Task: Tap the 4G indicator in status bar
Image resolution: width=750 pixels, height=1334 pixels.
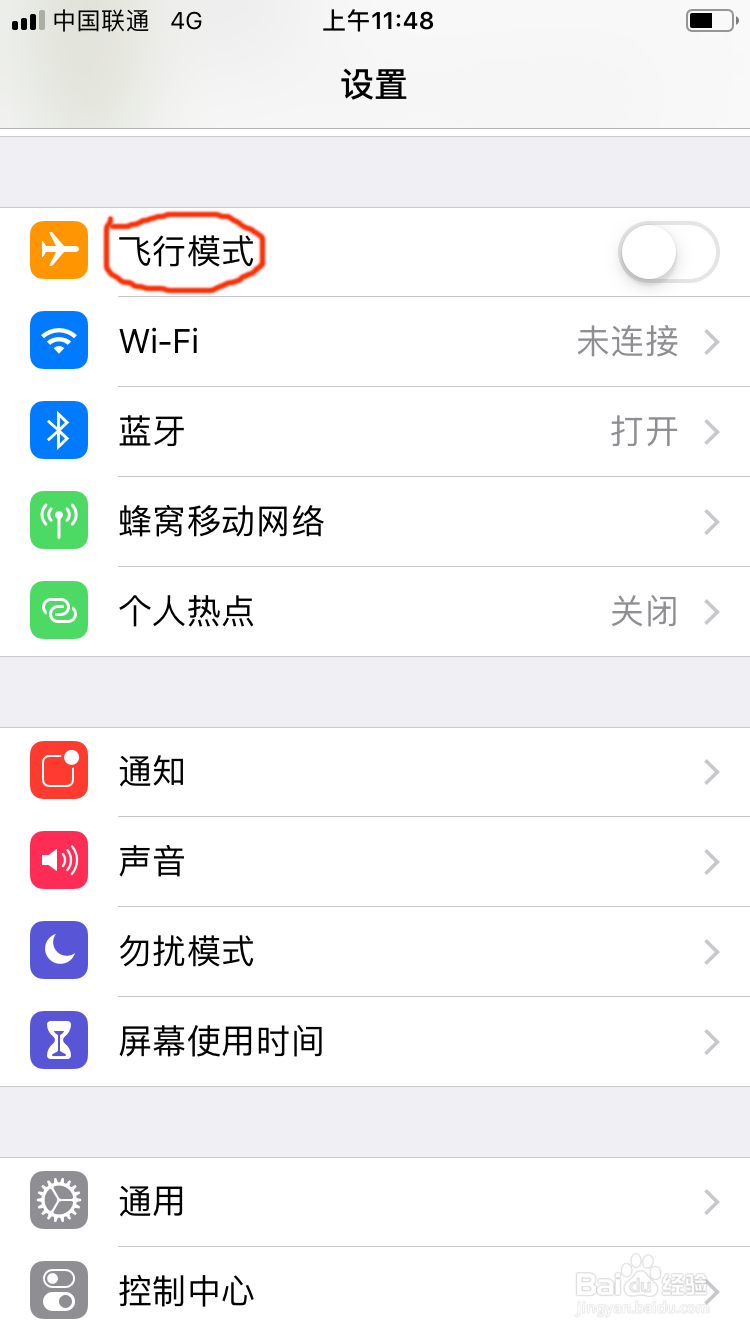Action: [184, 20]
